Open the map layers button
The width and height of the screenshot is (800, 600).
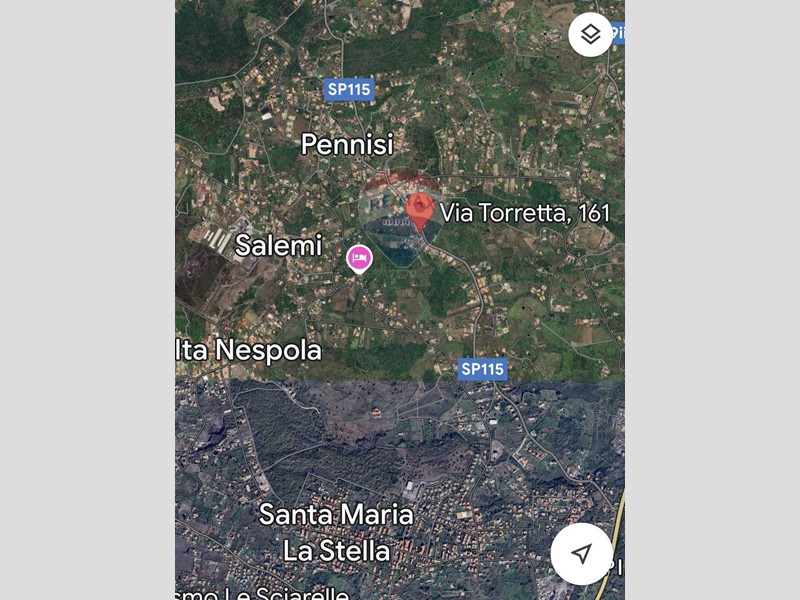click(590, 35)
